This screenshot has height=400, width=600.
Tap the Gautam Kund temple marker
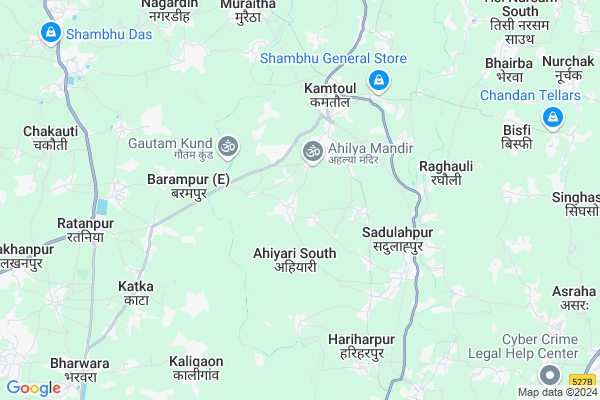pyautogui.click(x=228, y=147)
